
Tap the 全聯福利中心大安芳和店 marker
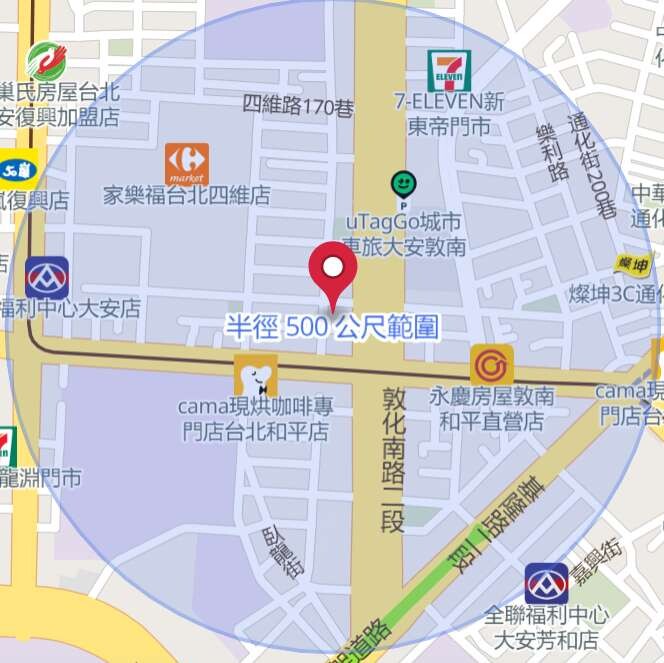coord(546,584)
